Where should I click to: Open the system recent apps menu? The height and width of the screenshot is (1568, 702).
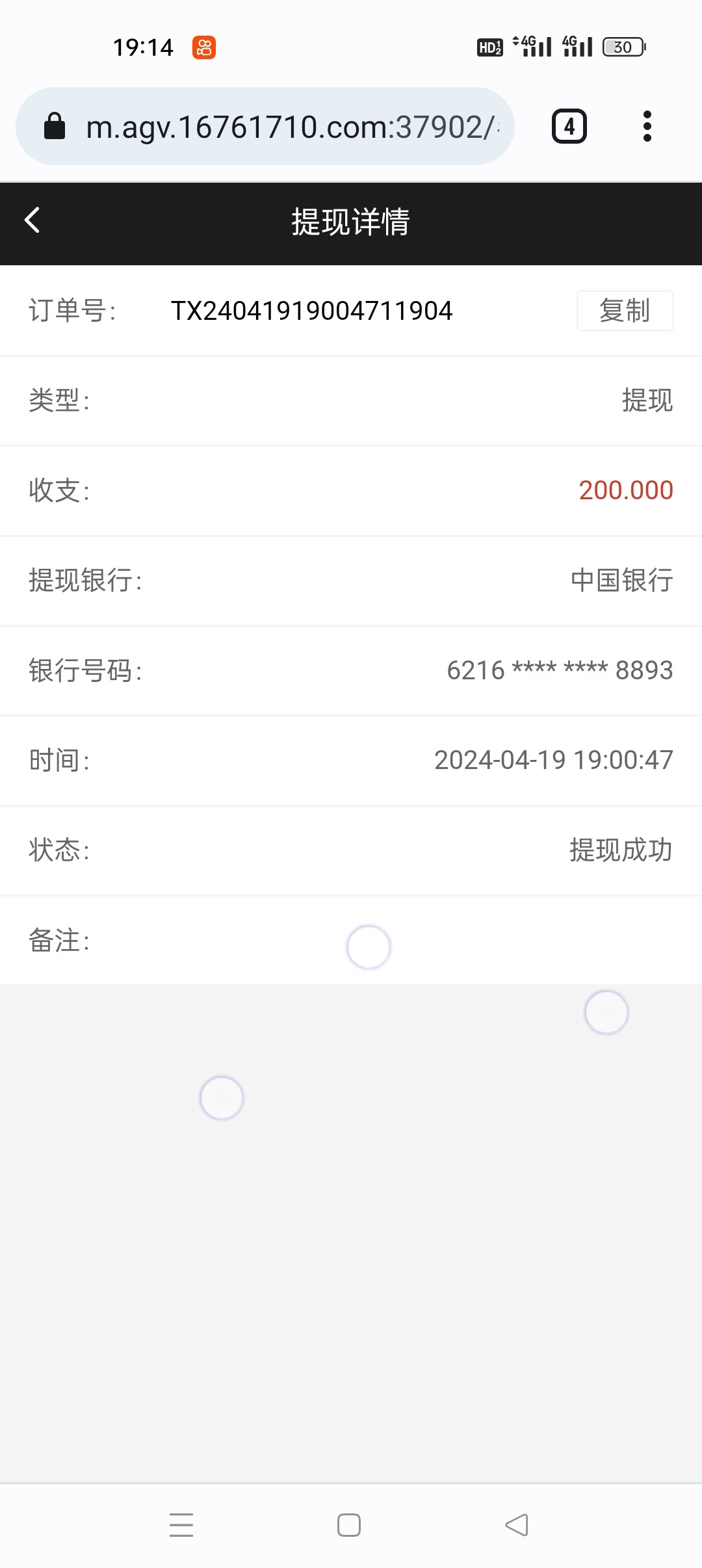181,1524
